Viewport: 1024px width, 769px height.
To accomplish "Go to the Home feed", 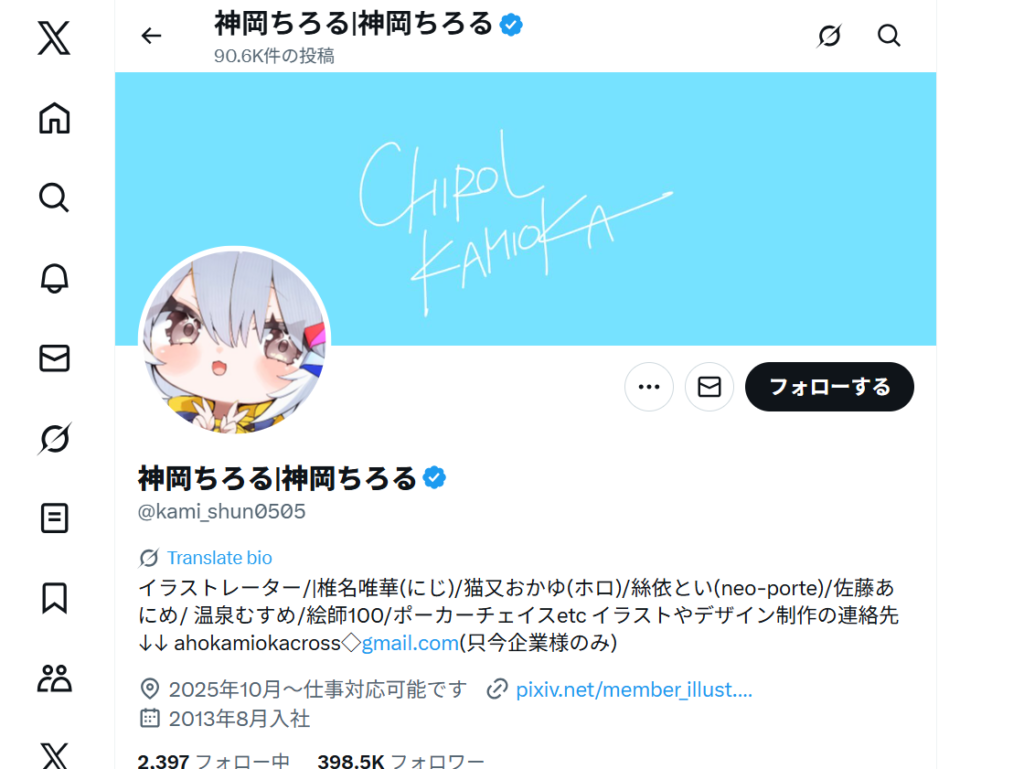I will pos(54,118).
